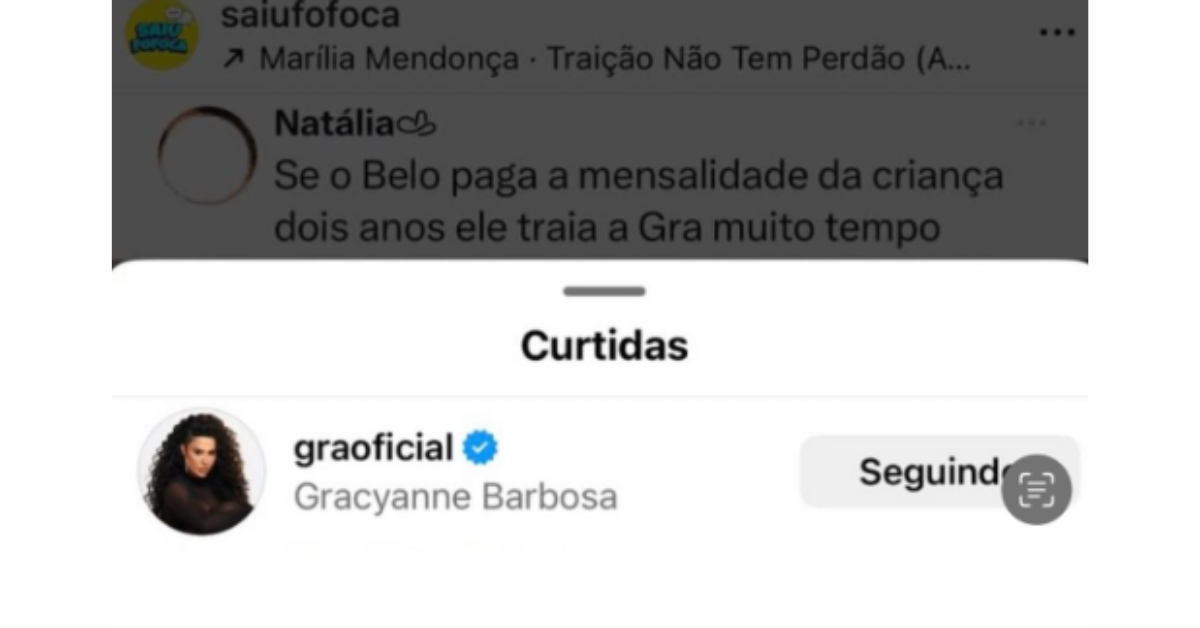Open the overflow menu on saiufofoca's post
The image size is (1200, 628).
[1056, 33]
